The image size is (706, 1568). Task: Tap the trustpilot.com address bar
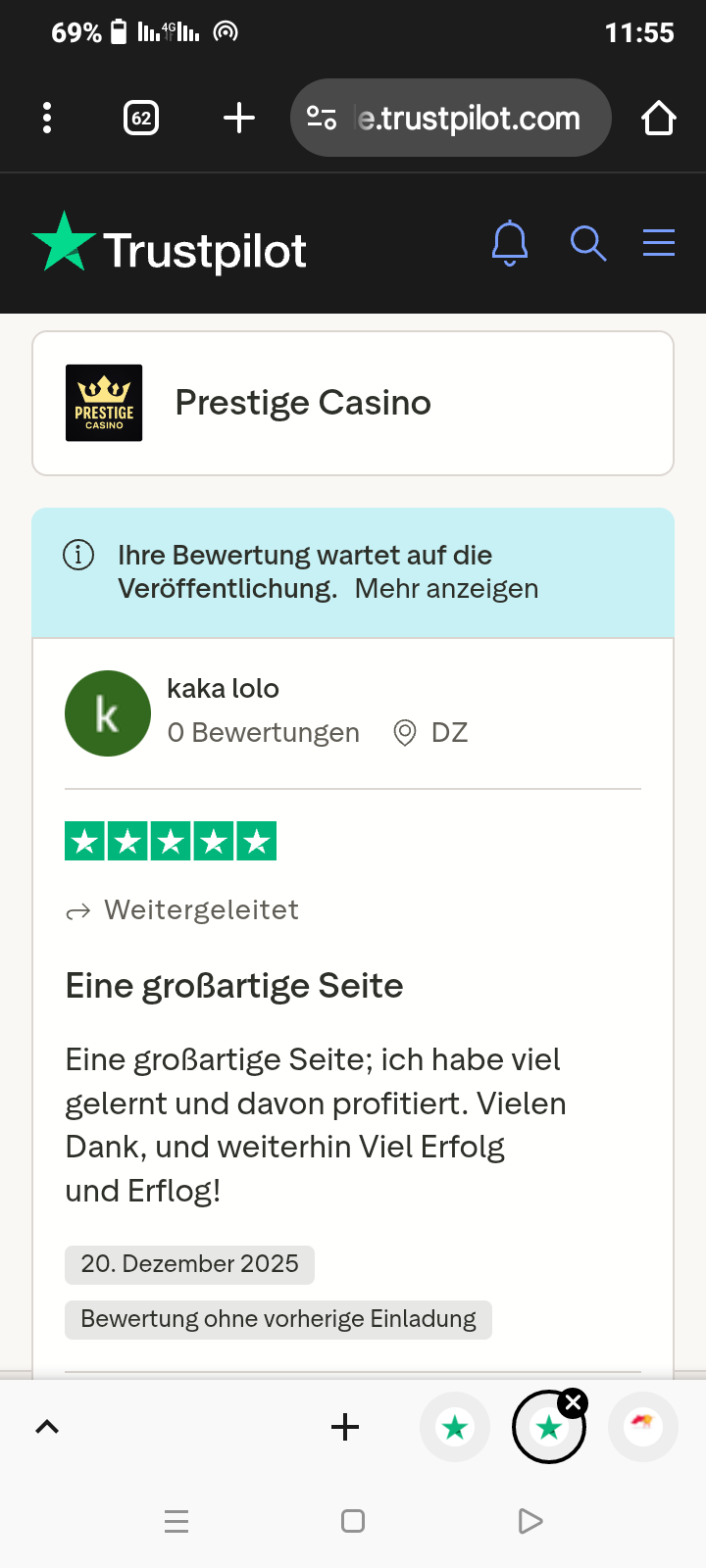pos(451,118)
